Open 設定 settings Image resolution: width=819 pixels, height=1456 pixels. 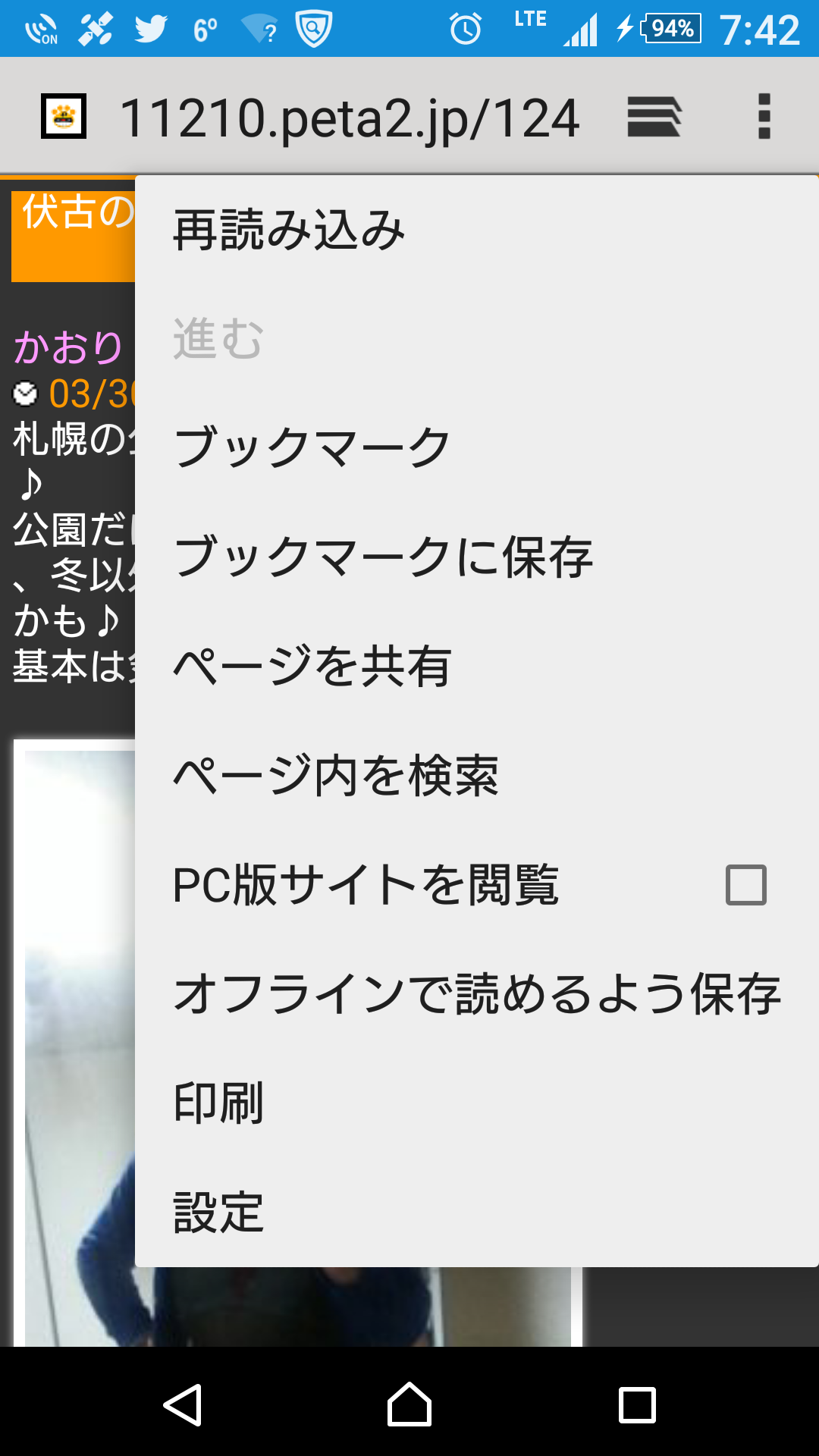point(476,1212)
